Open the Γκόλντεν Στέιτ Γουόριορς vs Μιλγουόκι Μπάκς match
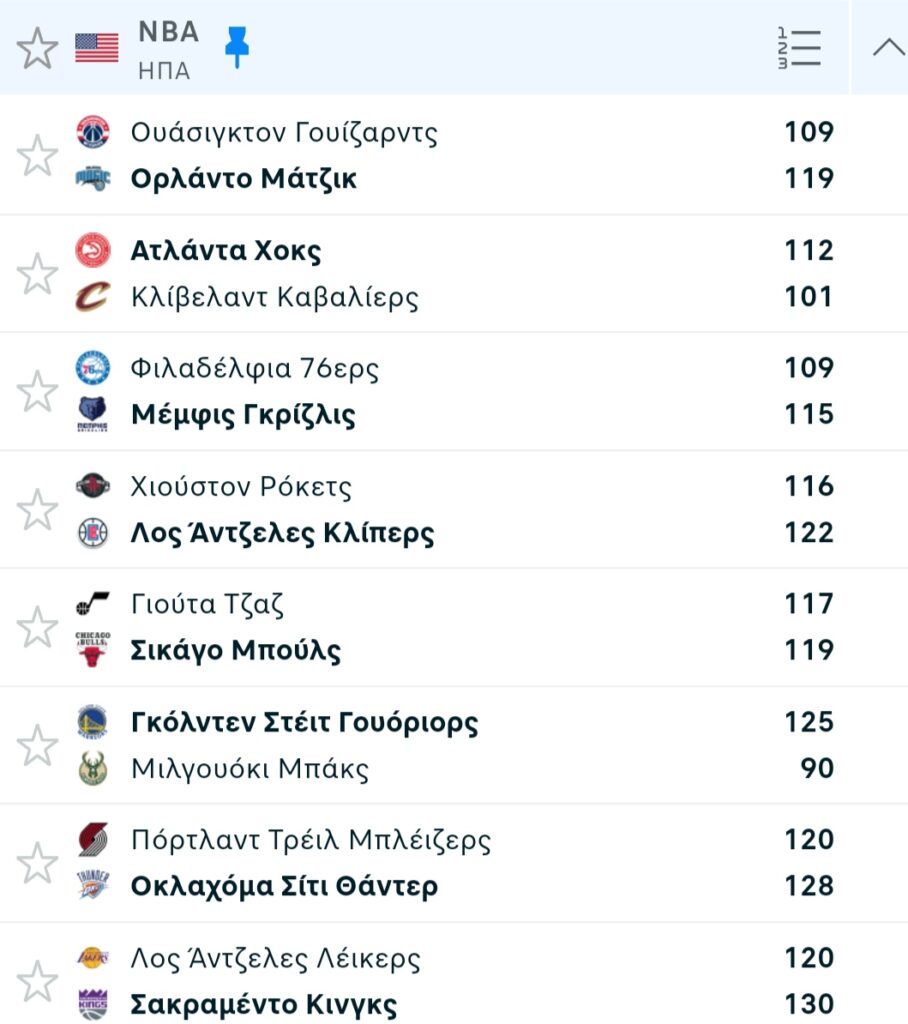Screen dimensions: 908x1024 [450, 745]
